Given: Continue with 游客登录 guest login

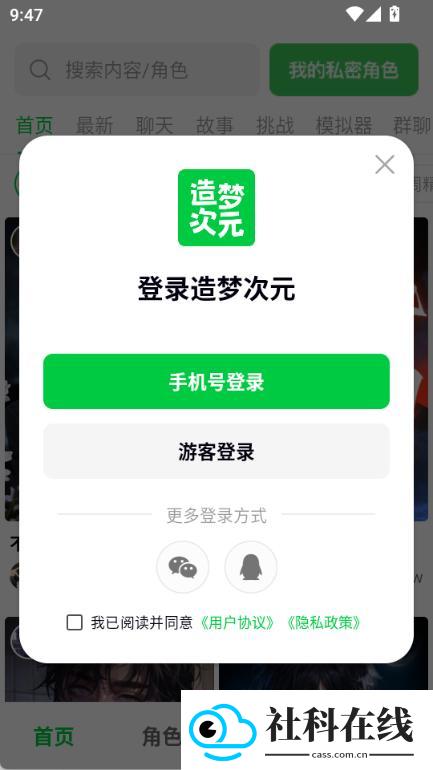Looking at the screenshot, I should (216, 451).
